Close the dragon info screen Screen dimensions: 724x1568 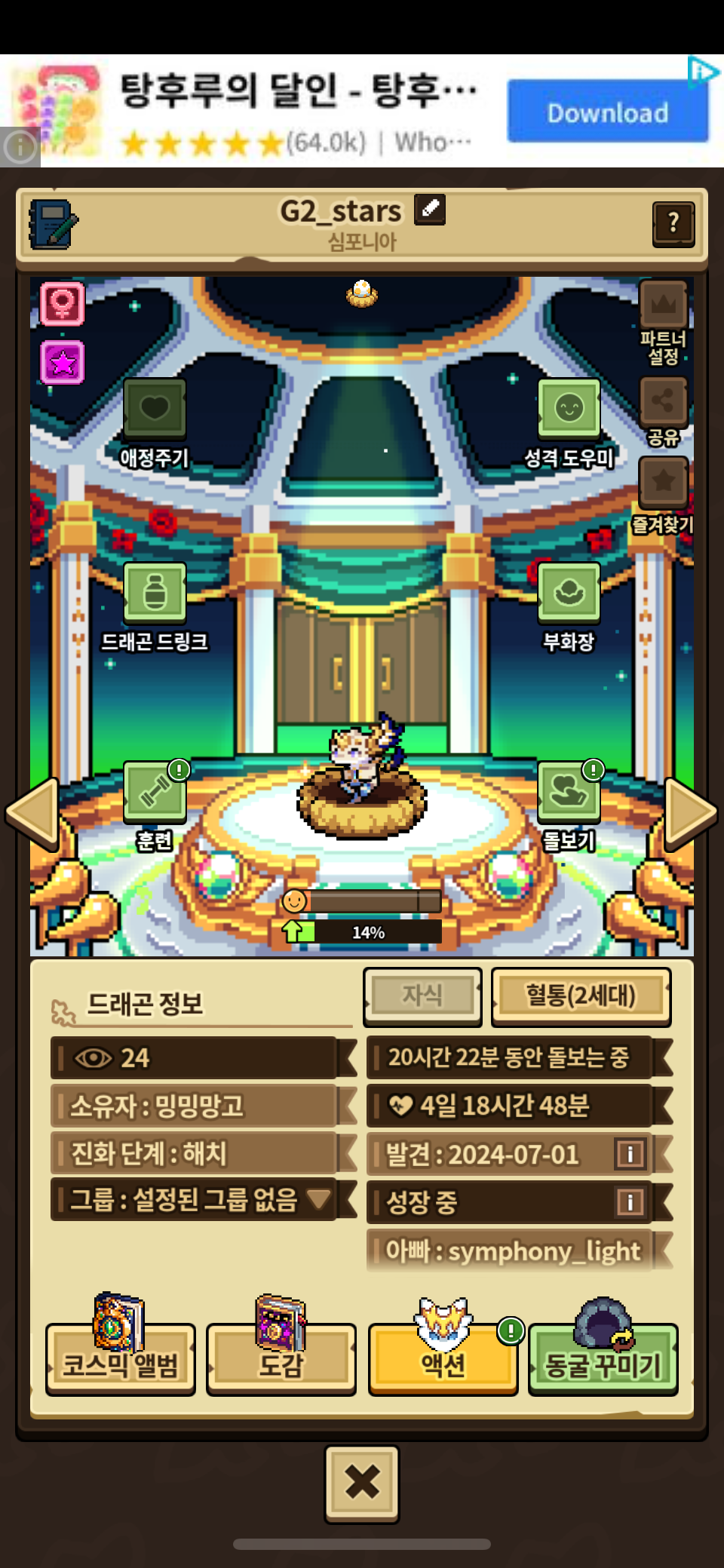(362, 1483)
